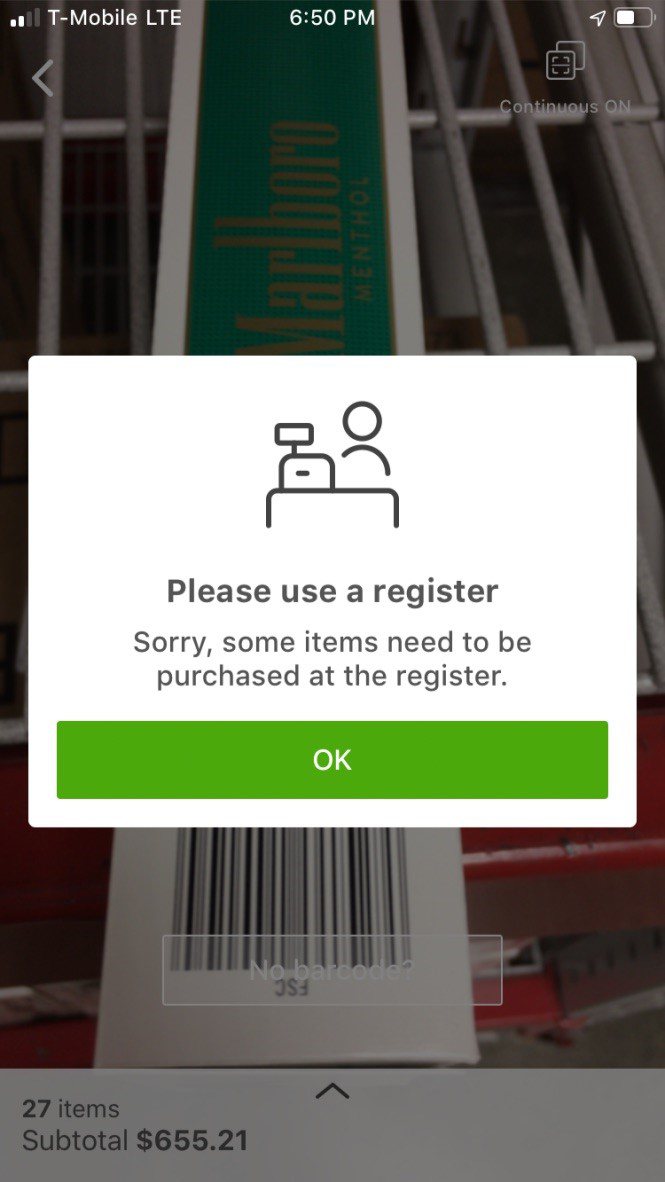Expand the cart summary chevron
665x1182 pixels.
[332, 1092]
